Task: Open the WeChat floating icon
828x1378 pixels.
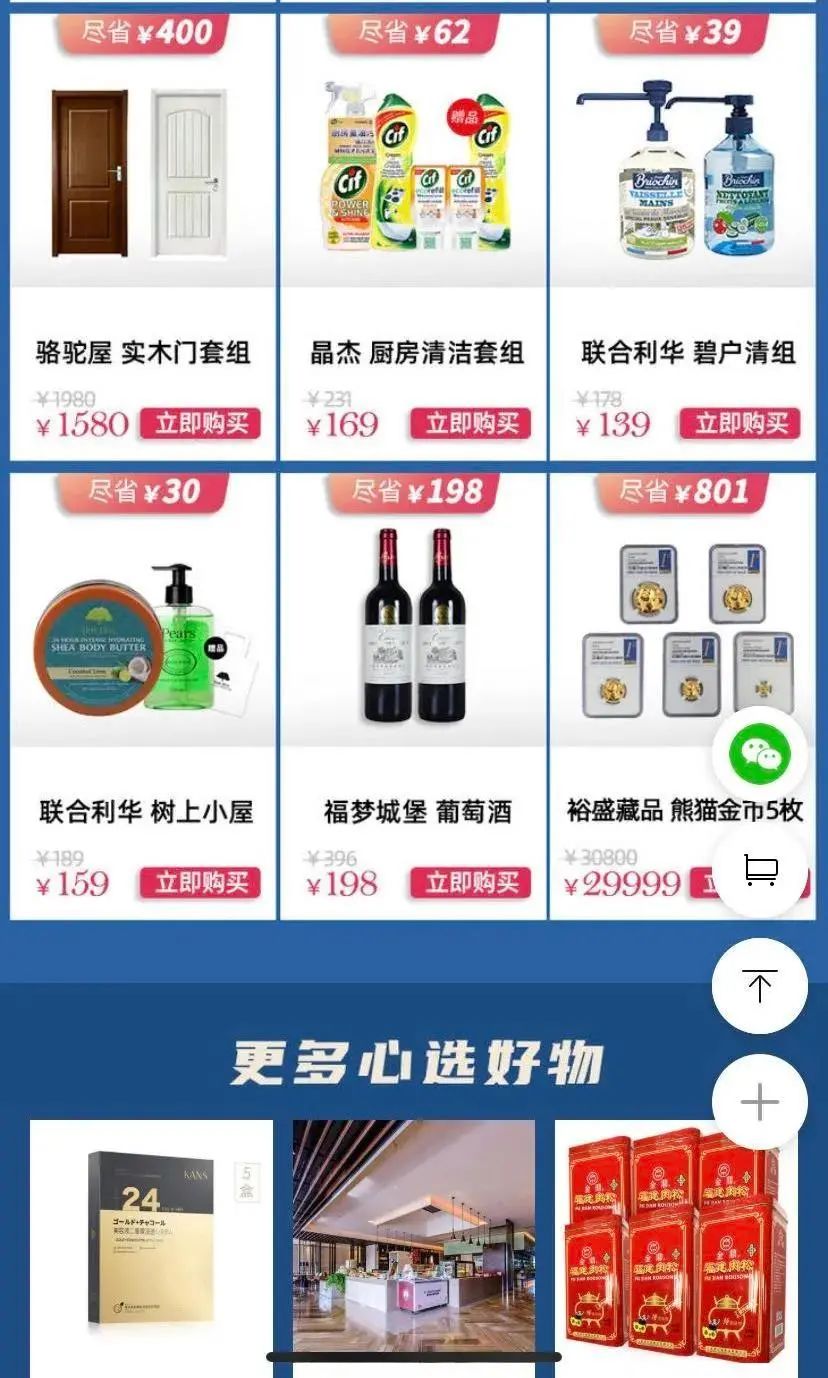Action: point(760,754)
